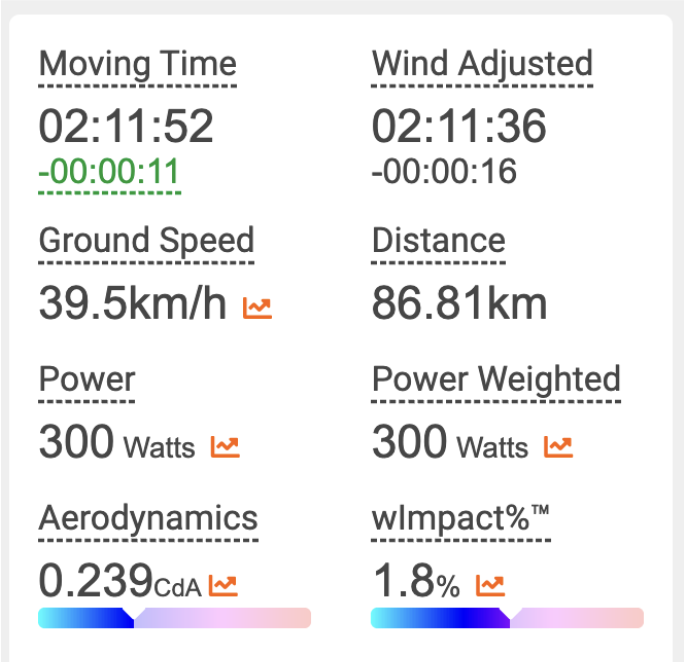684x666 pixels.
Task: Tap the underlined Ground Speed label
Action: (x=146, y=241)
